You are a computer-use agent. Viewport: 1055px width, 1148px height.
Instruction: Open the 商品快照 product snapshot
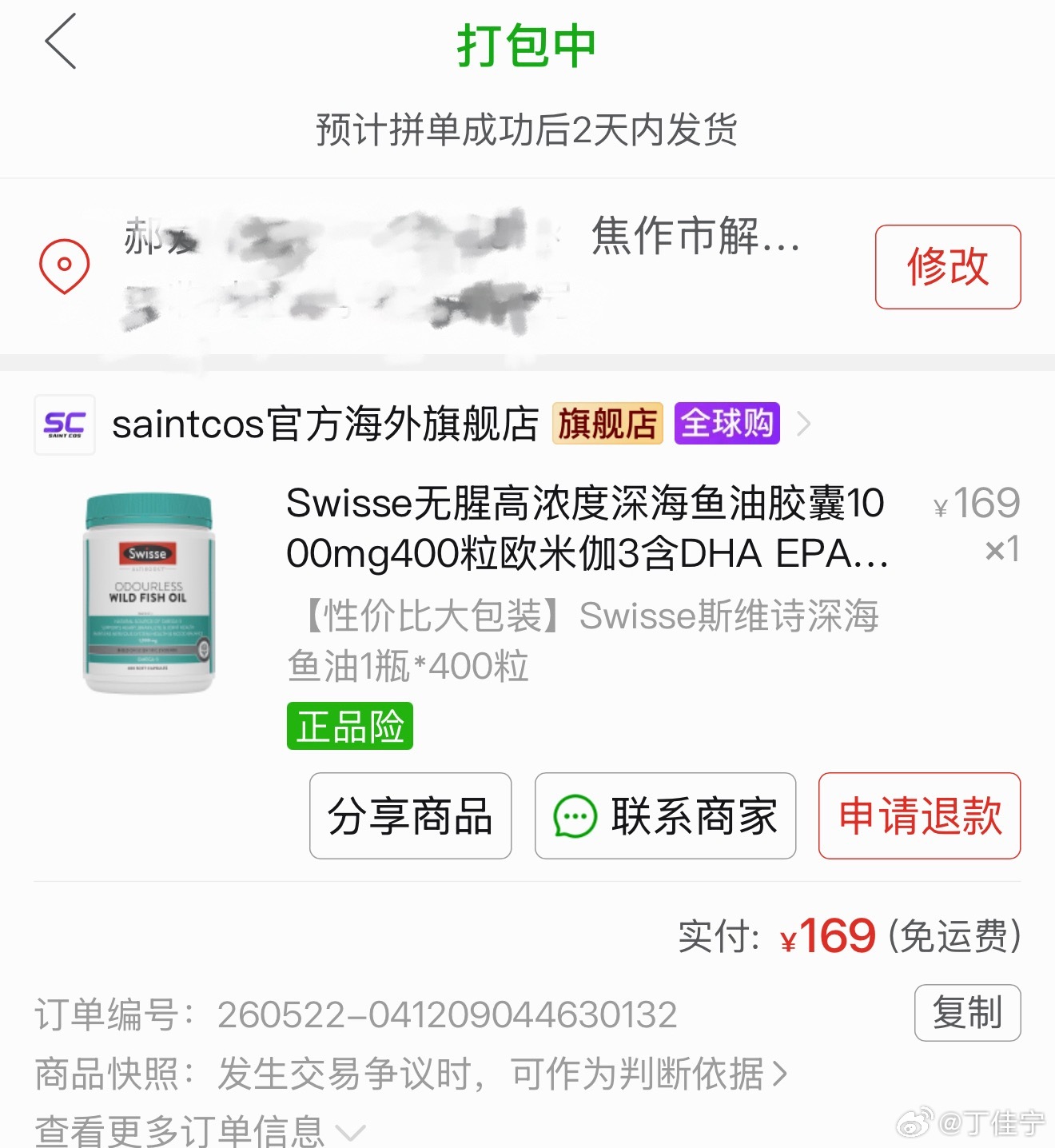(x=412, y=1074)
